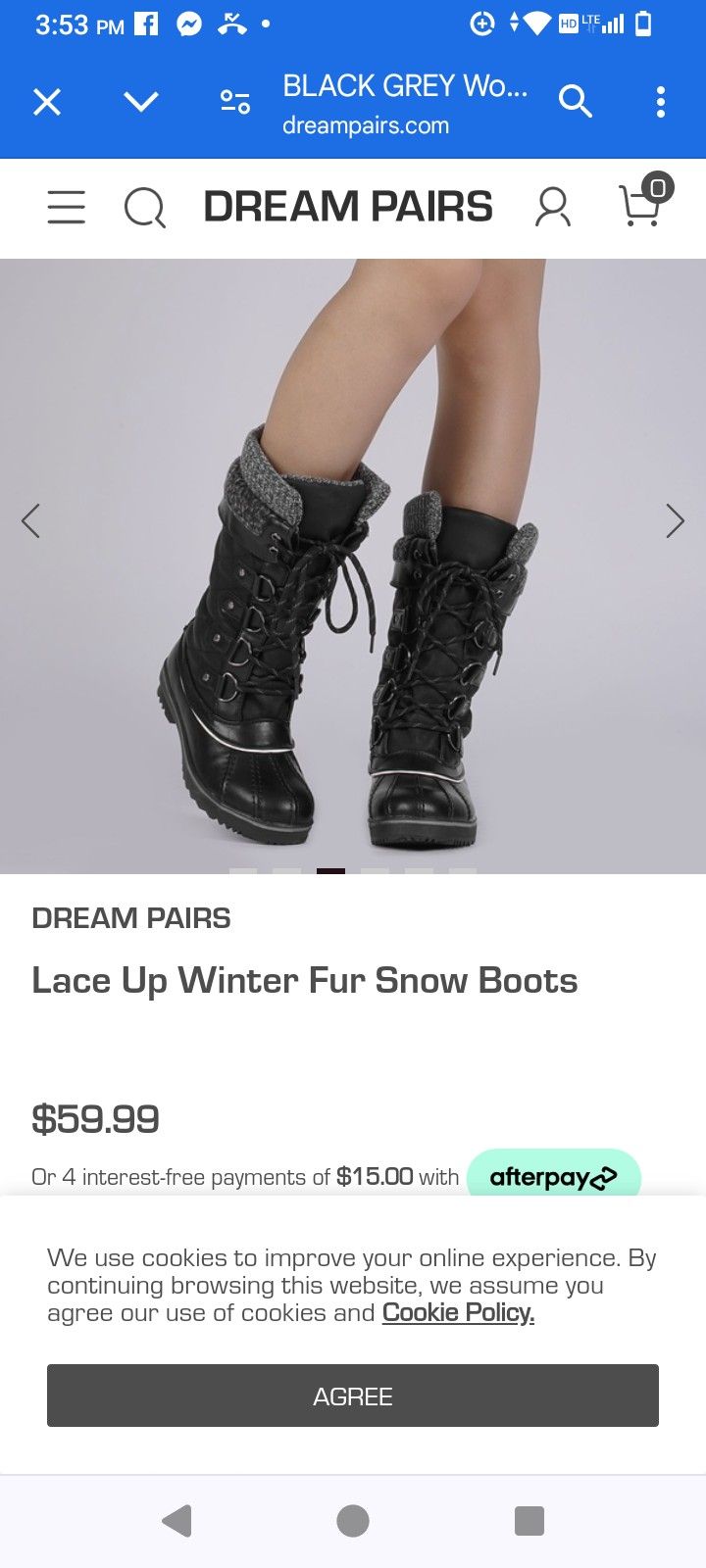Go back with the system back button
This screenshot has width=706, height=1568.
pyautogui.click(x=176, y=1520)
